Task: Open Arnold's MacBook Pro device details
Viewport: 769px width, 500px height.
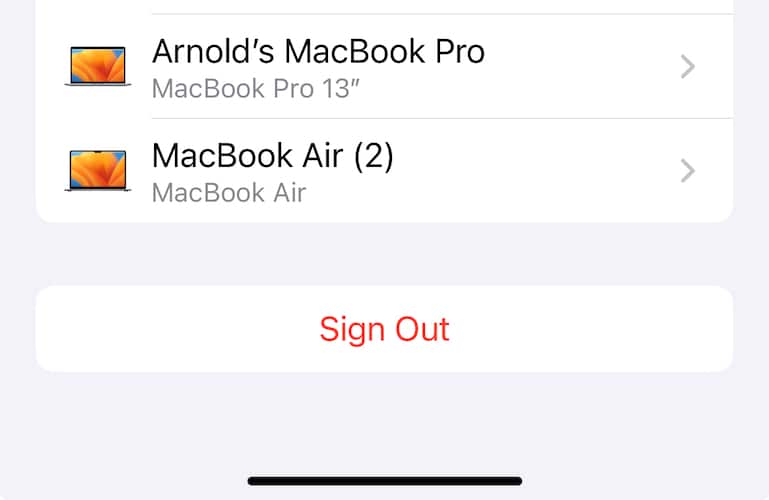Action: [384, 67]
